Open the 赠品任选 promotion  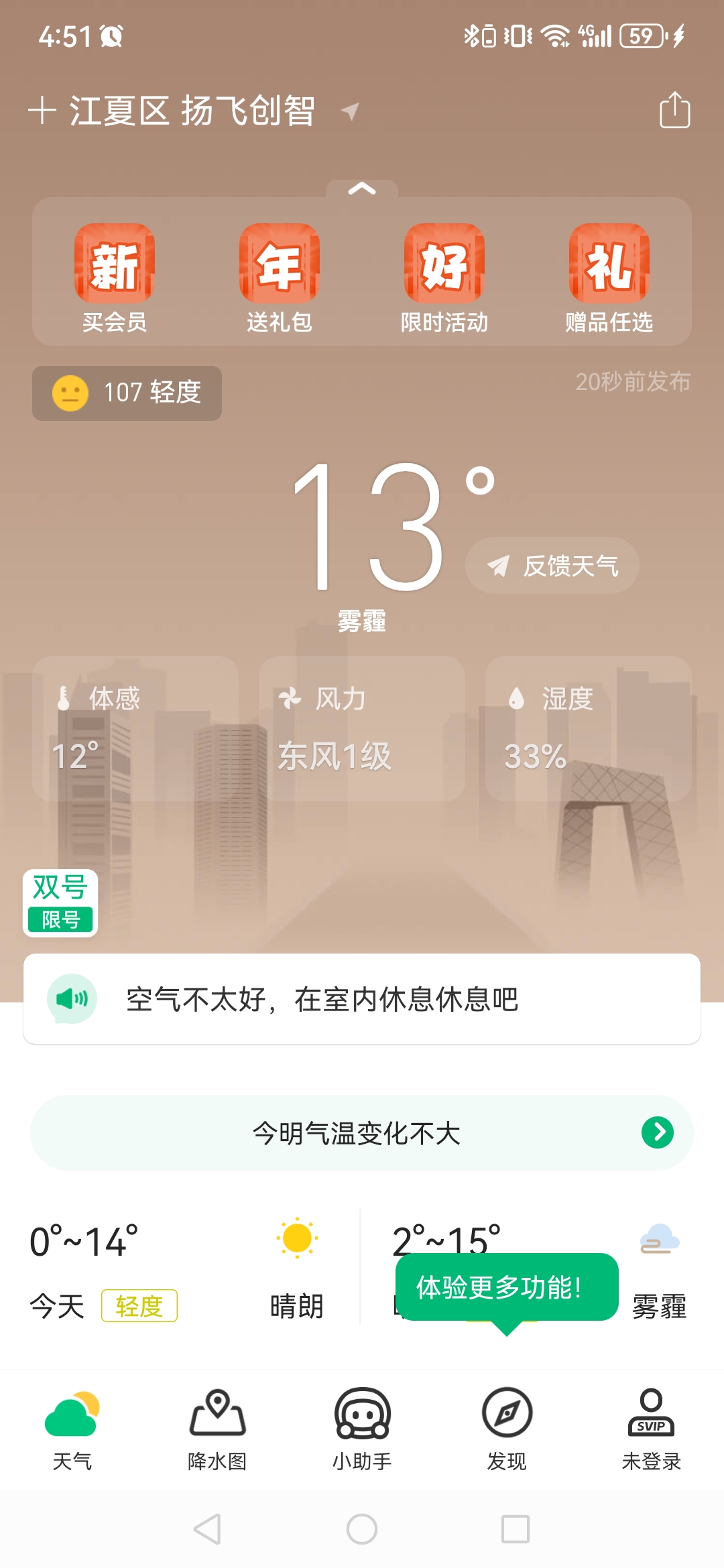(609, 276)
